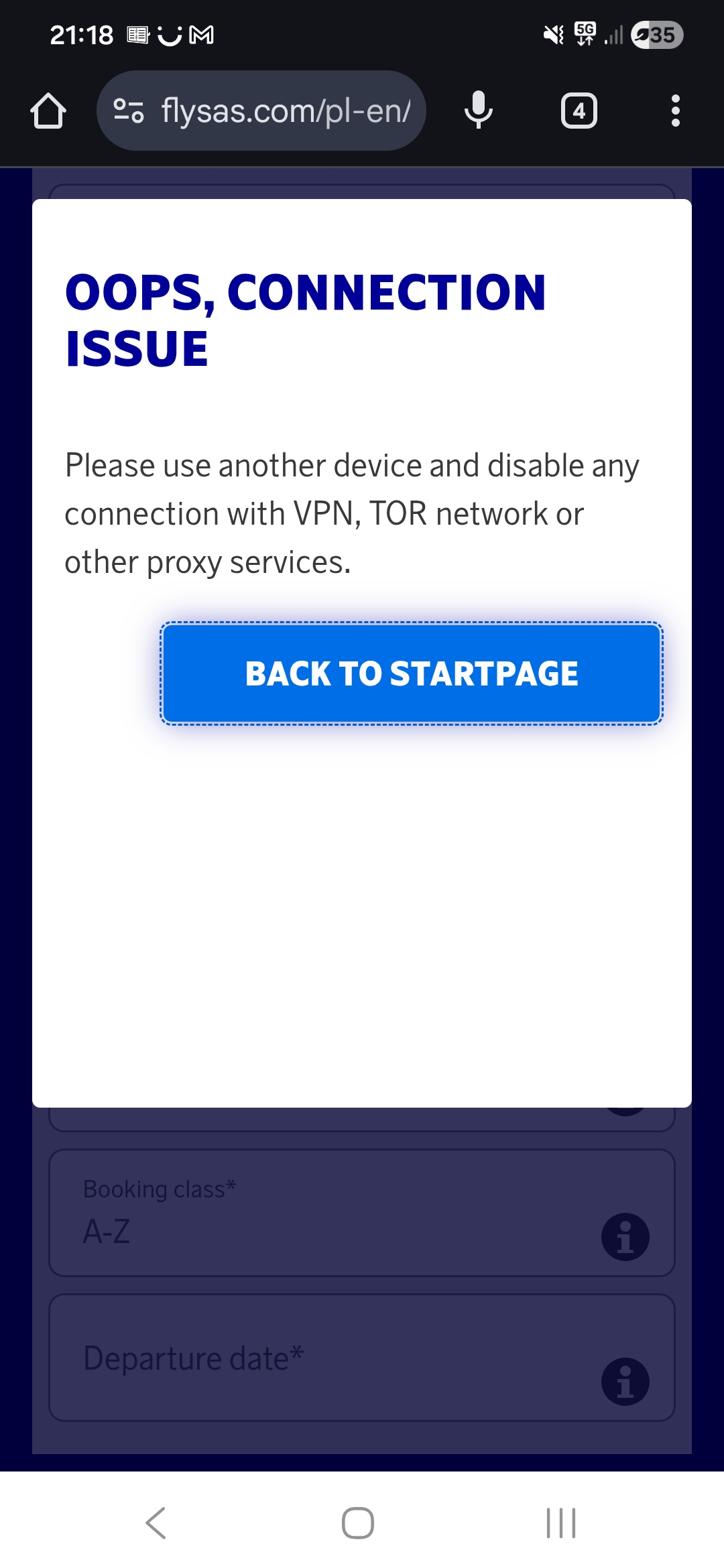The height and width of the screenshot is (1568, 724).
Task: Tap the signal strength bars icon
Action: click(x=614, y=34)
